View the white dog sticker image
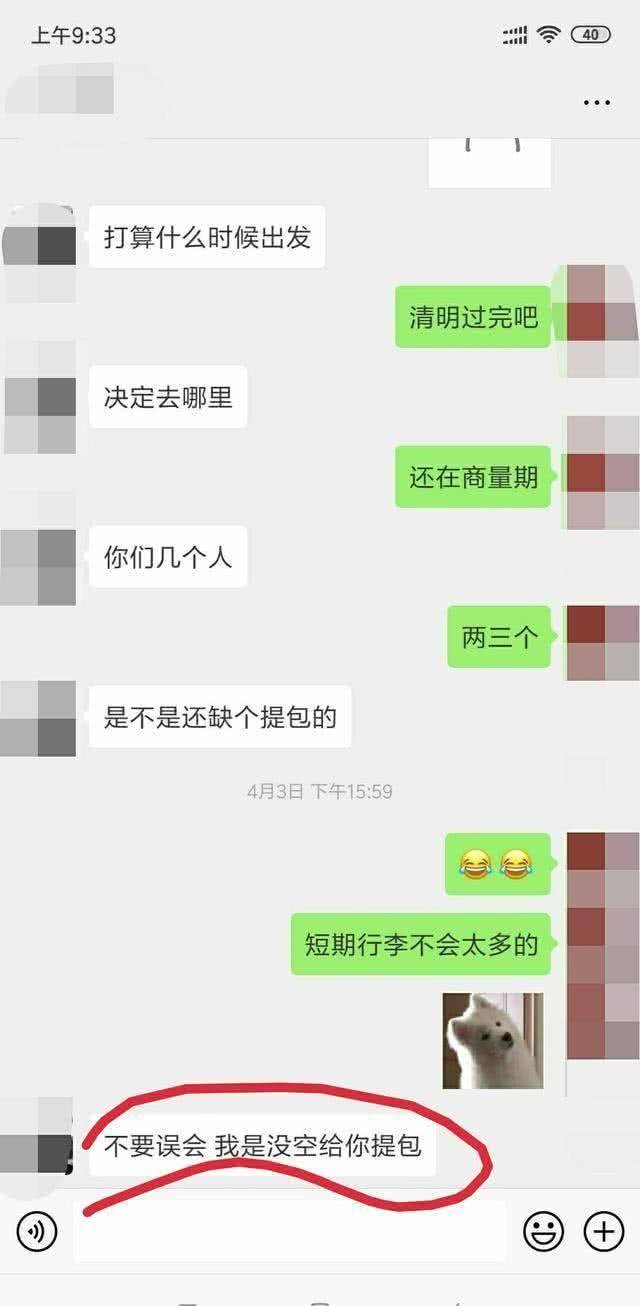640x1306 pixels. pos(493,1041)
